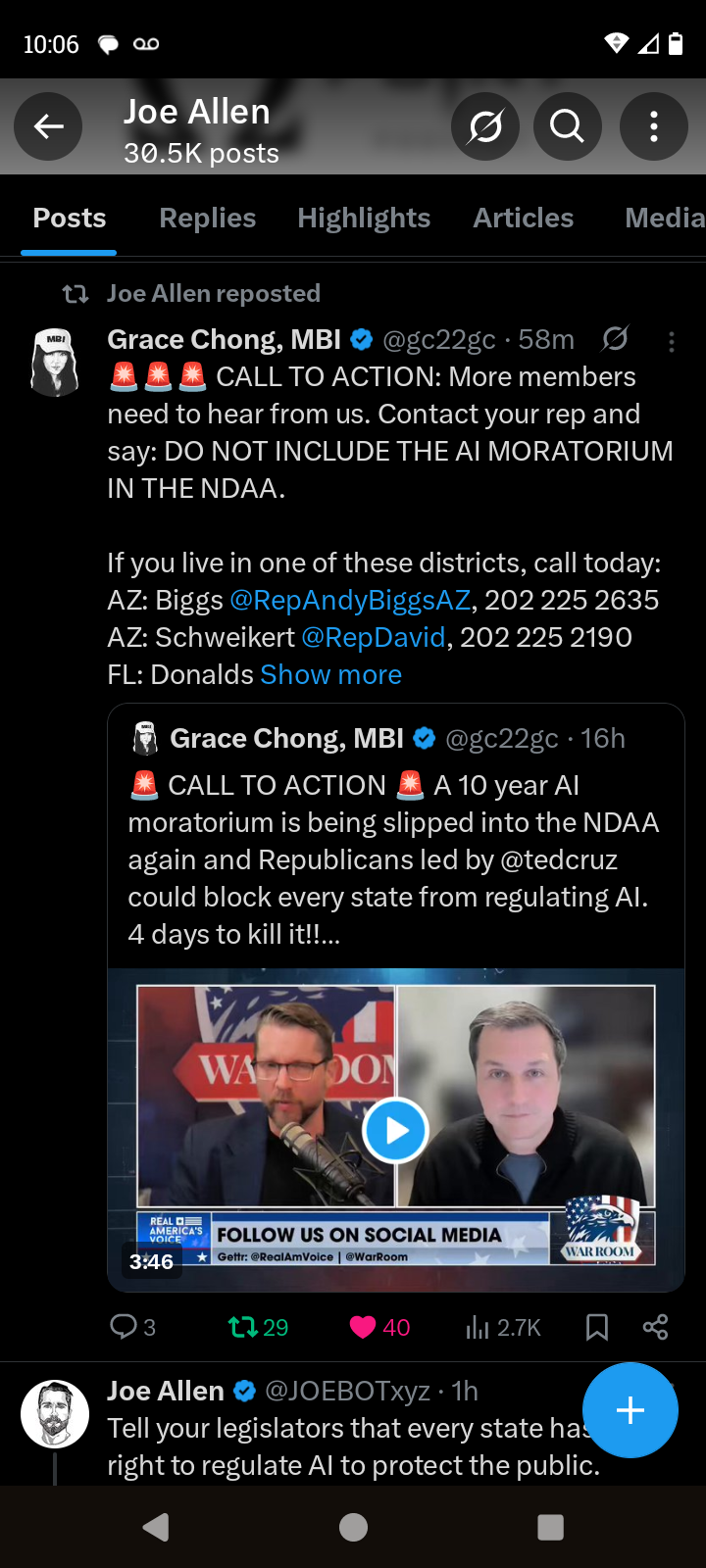The image size is (706, 1568).
Task: Open Grace Chong's profile avatar
Action: pyautogui.click(x=55, y=363)
